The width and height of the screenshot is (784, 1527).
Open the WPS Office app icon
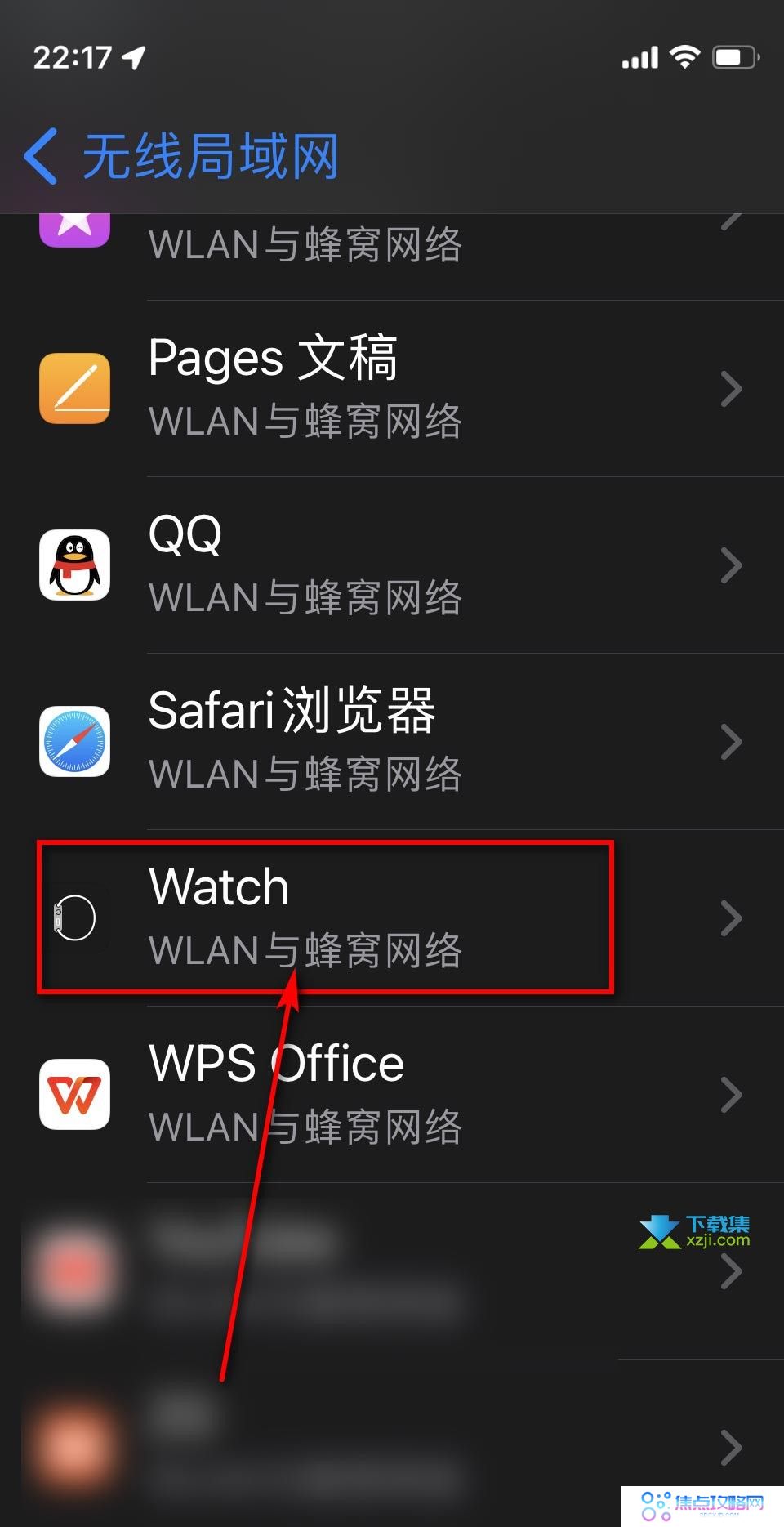[74, 1095]
